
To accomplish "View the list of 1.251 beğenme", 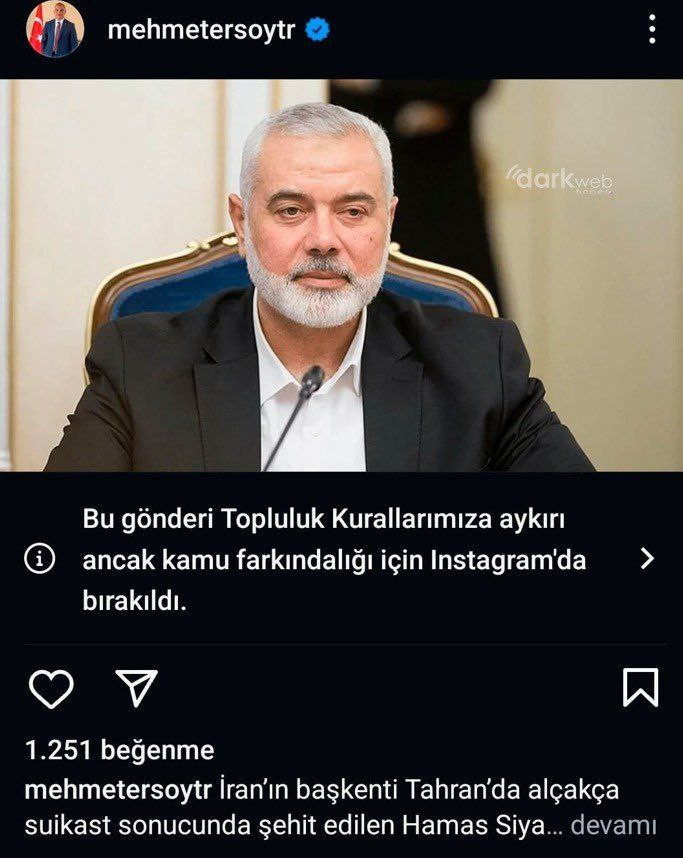I will tap(119, 750).
